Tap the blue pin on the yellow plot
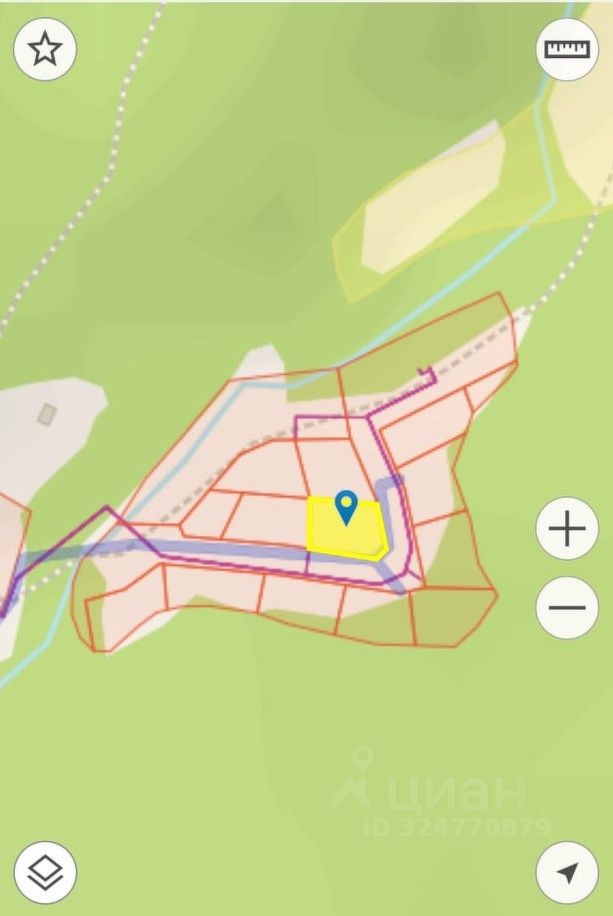 click(346, 506)
